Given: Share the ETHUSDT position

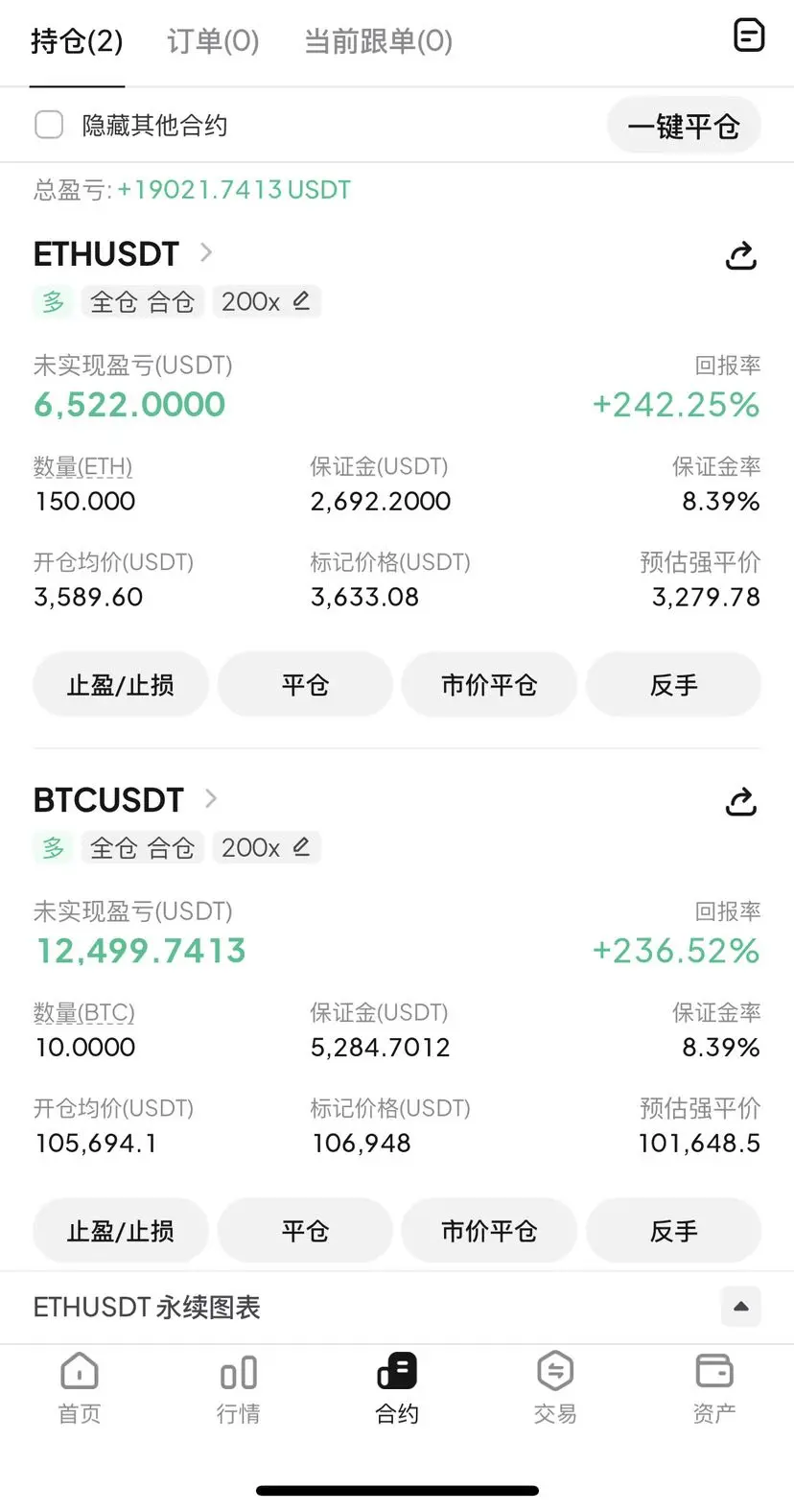Looking at the screenshot, I should pyautogui.click(x=741, y=256).
